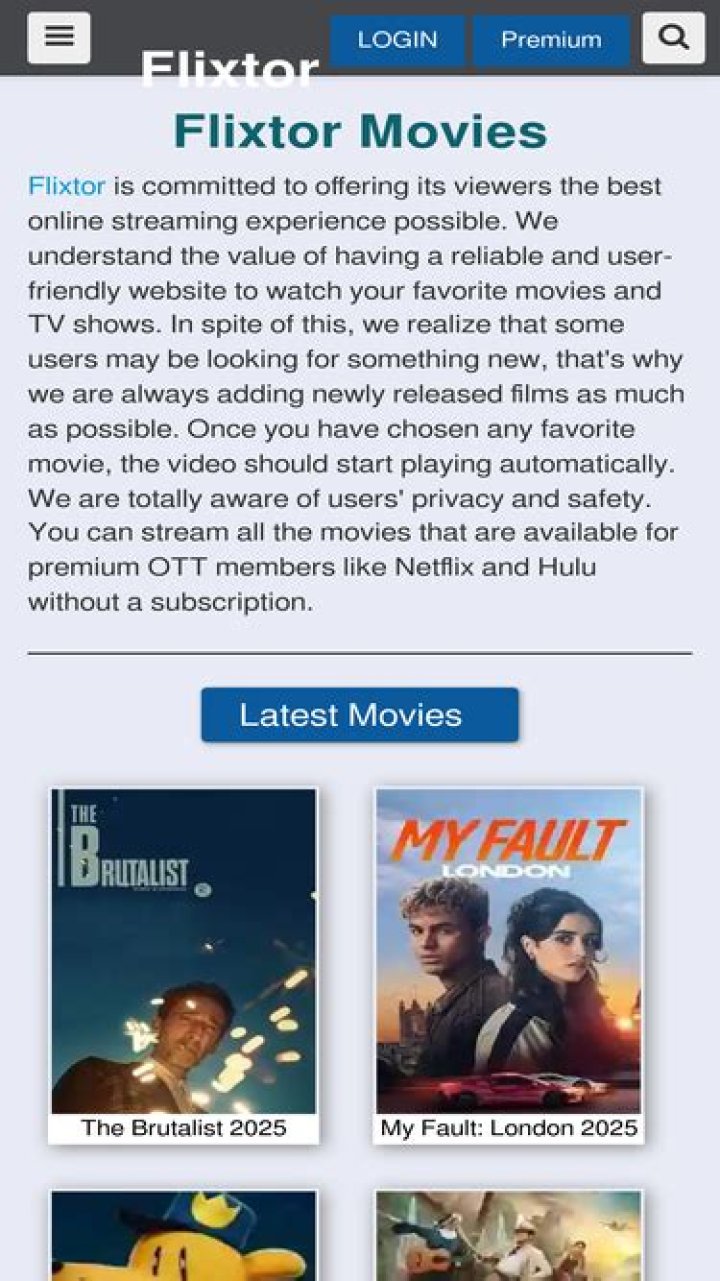
Task: Follow the blue Flixtor link in the paragraph
Action: click(x=66, y=186)
